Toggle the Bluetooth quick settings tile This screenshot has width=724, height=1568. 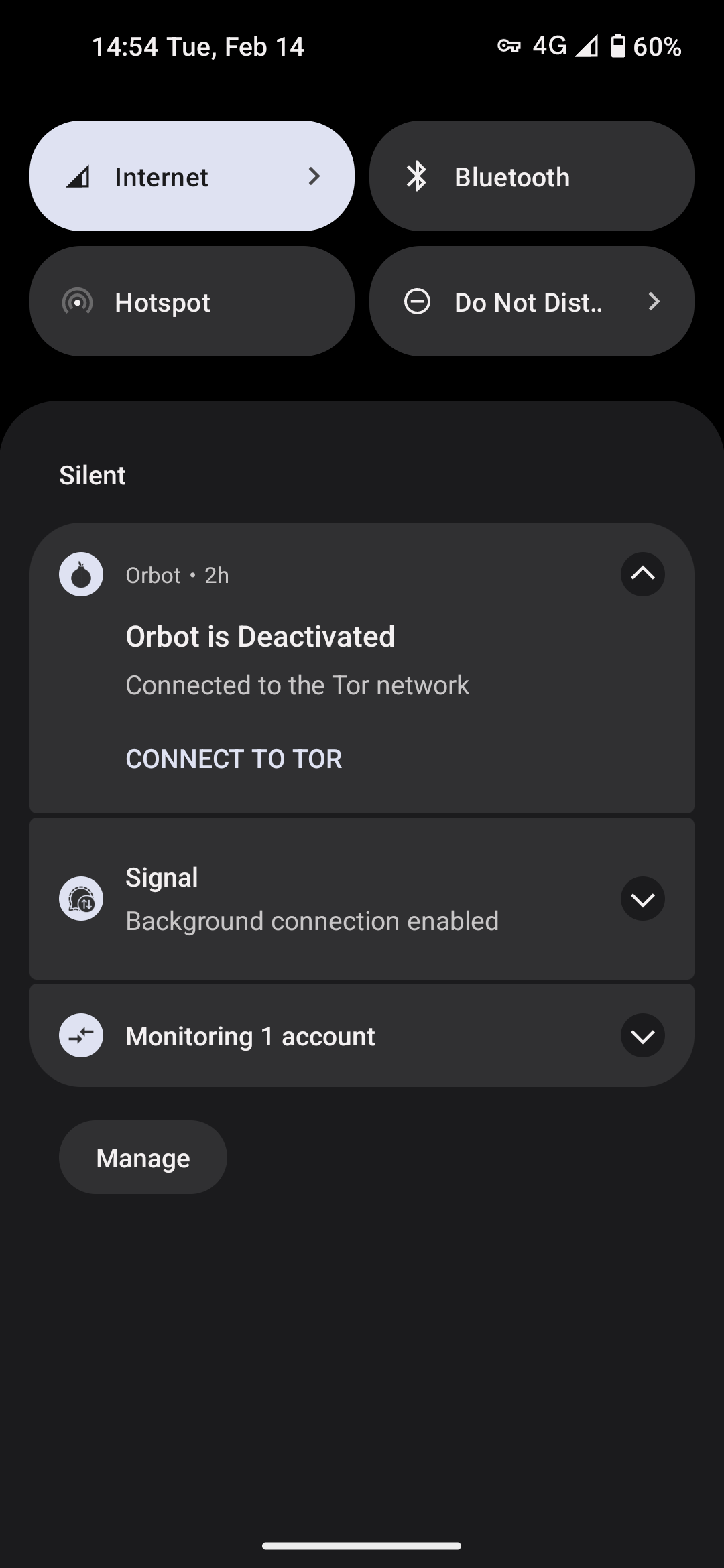[530, 176]
